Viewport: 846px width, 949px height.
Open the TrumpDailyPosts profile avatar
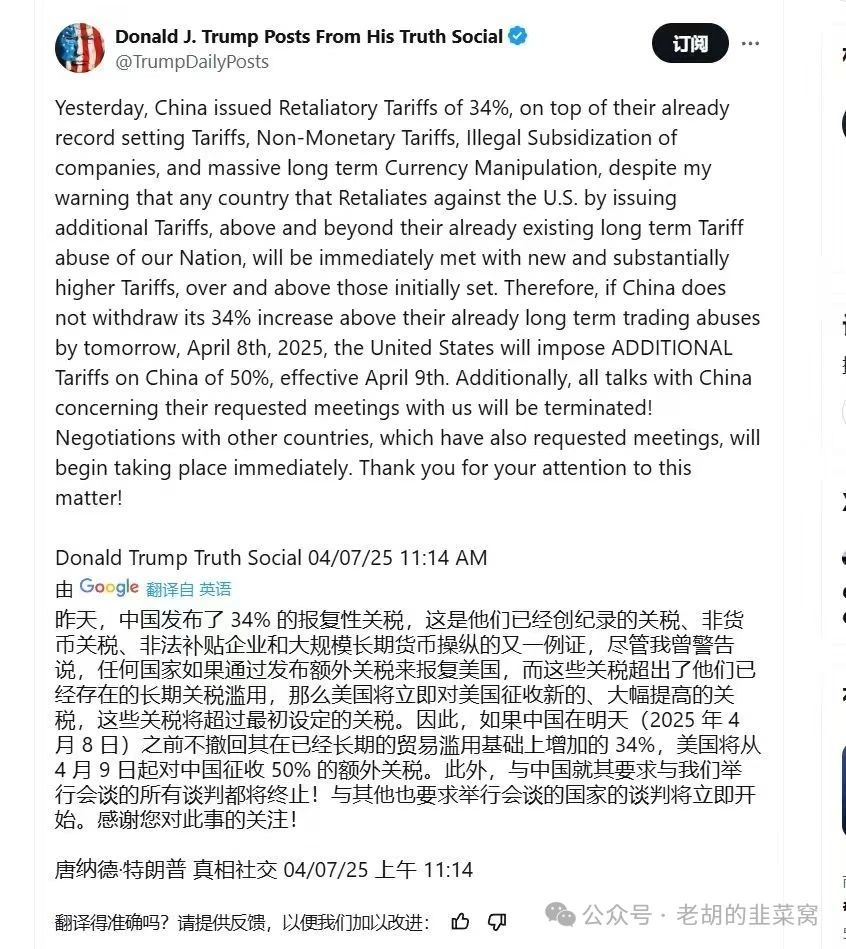click(80, 47)
